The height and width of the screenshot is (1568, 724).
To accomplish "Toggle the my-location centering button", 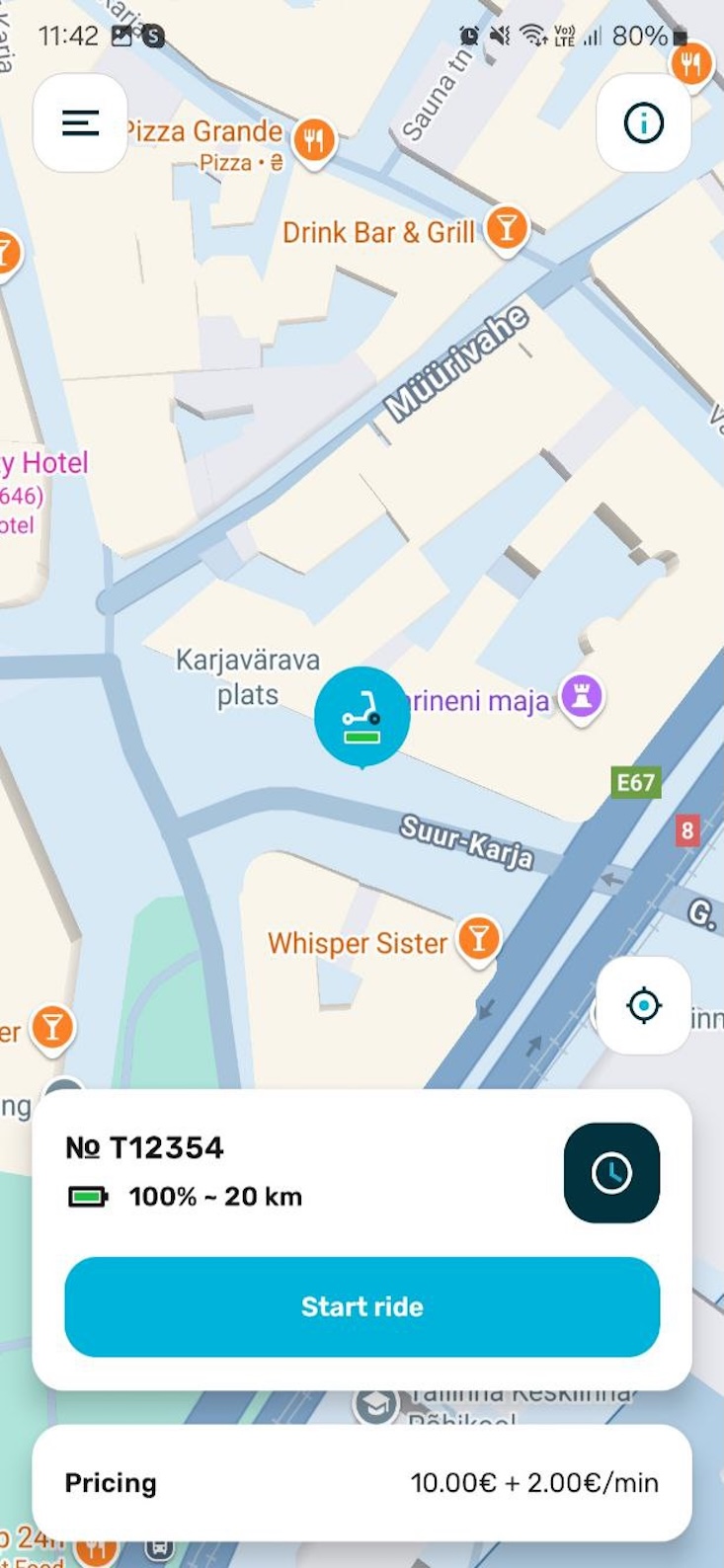I will 642,1004.
